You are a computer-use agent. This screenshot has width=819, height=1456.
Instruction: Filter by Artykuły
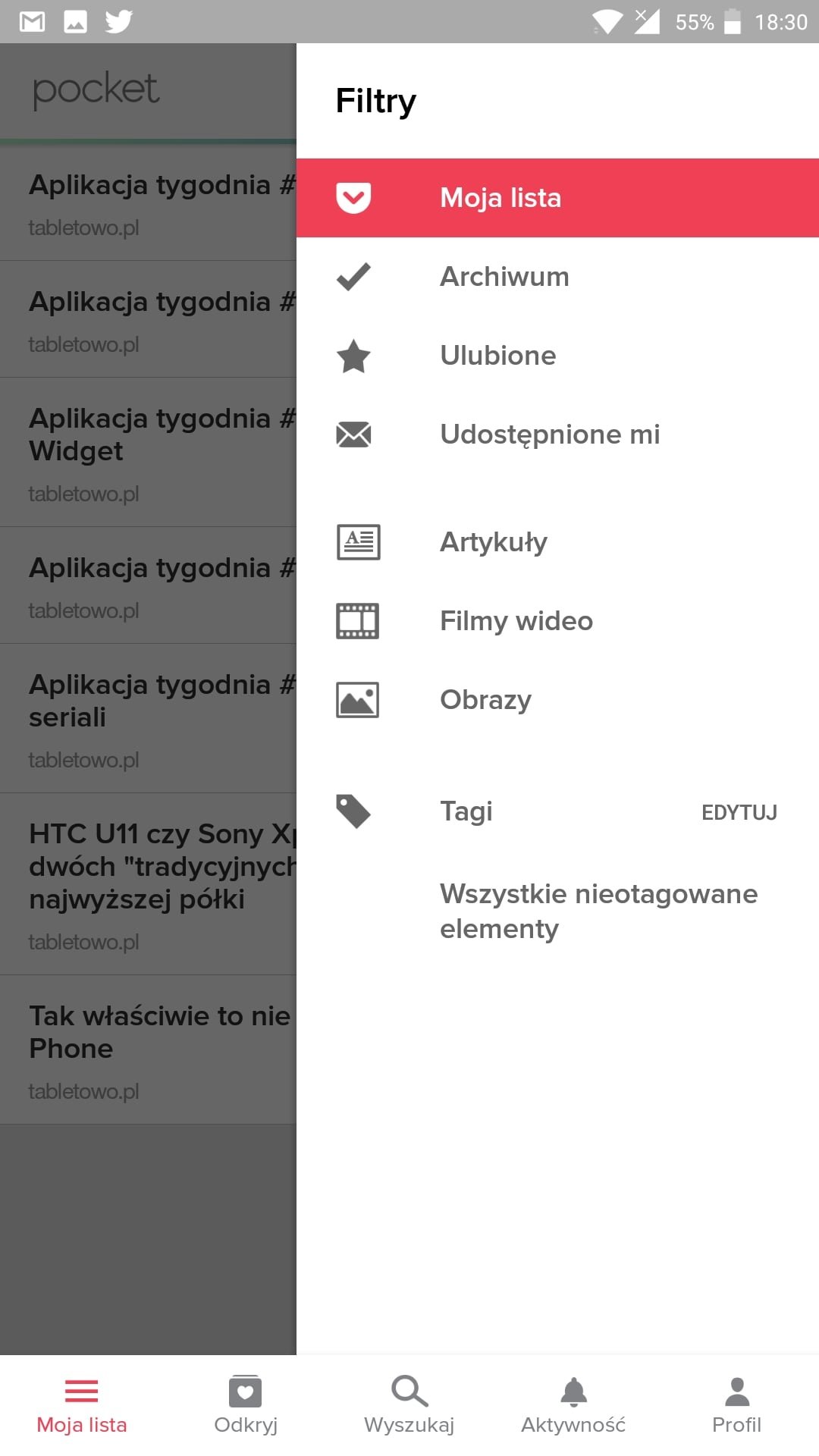pyautogui.click(x=557, y=542)
